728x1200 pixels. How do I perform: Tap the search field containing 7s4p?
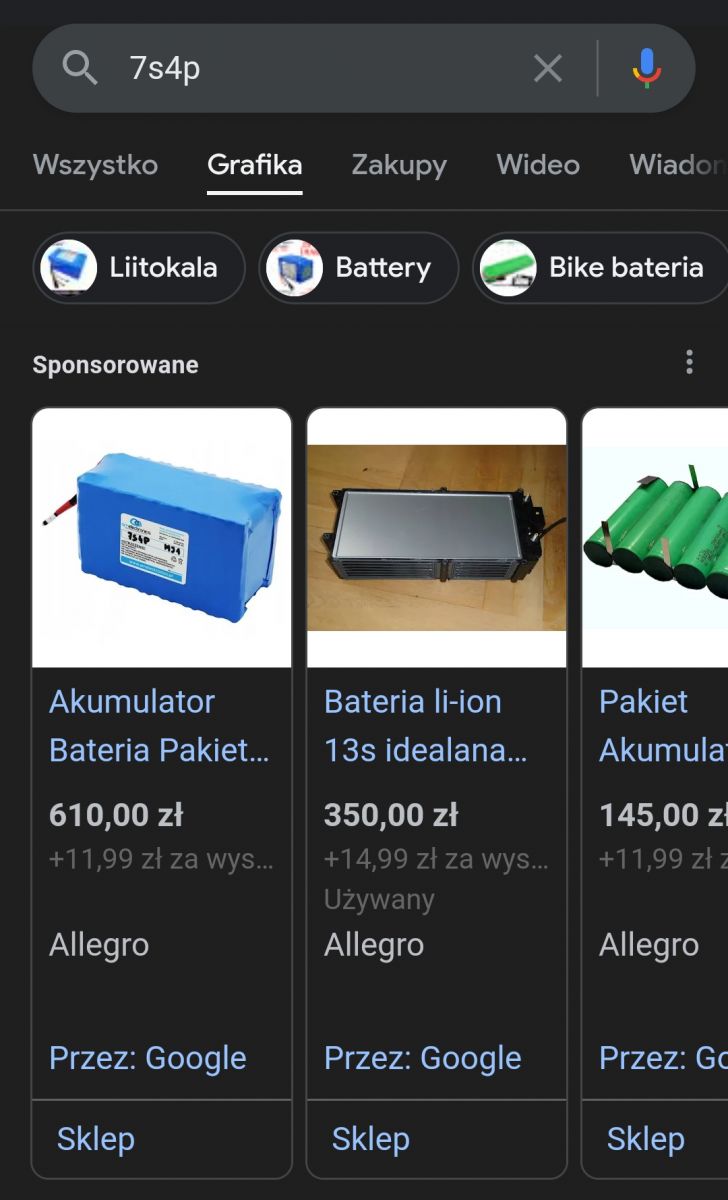(x=320, y=68)
